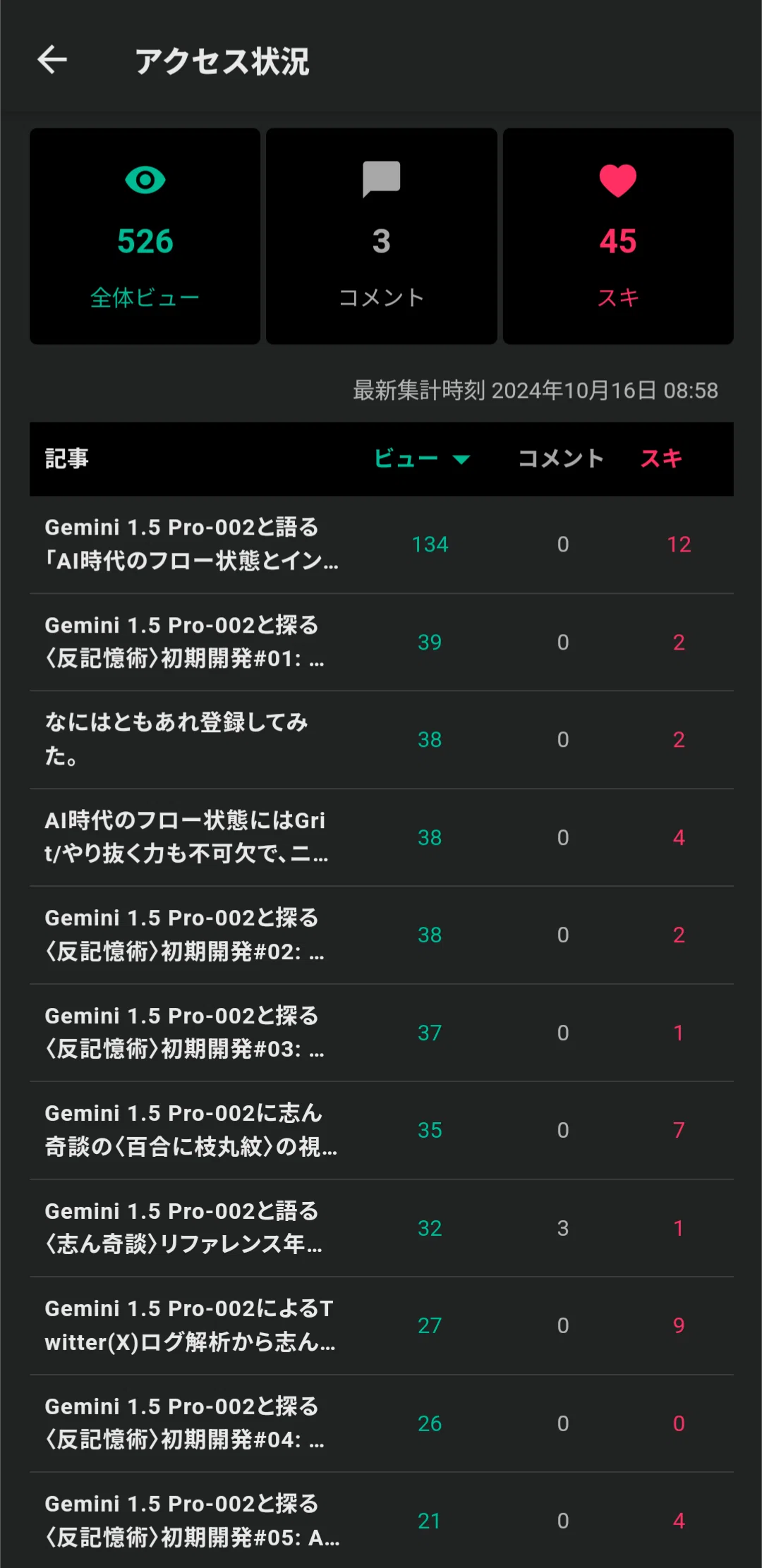Open 〈反記憶術〉初期開発#05 article
The height and width of the screenshot is (1568, 762).
(382, 1521)
